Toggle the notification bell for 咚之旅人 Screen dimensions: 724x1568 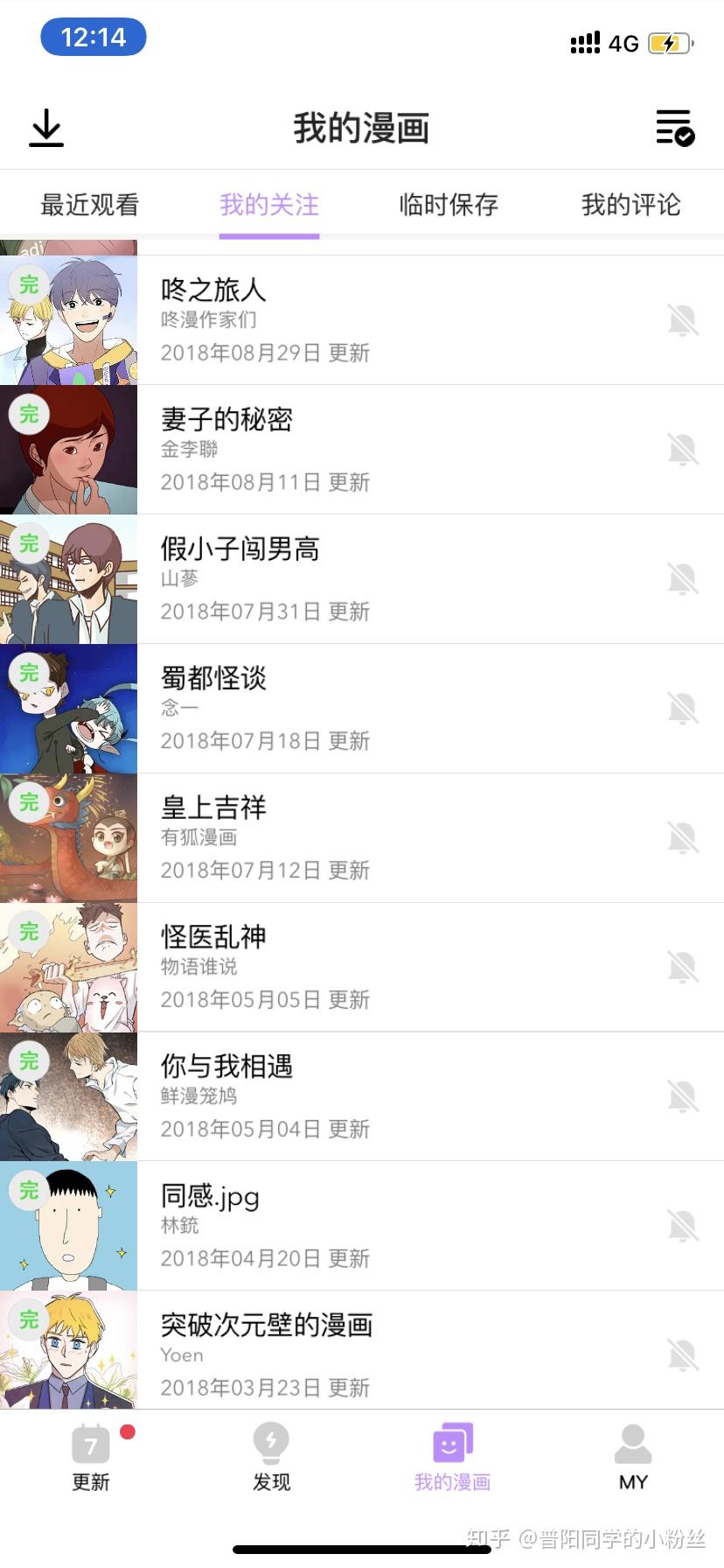point(683,320)
